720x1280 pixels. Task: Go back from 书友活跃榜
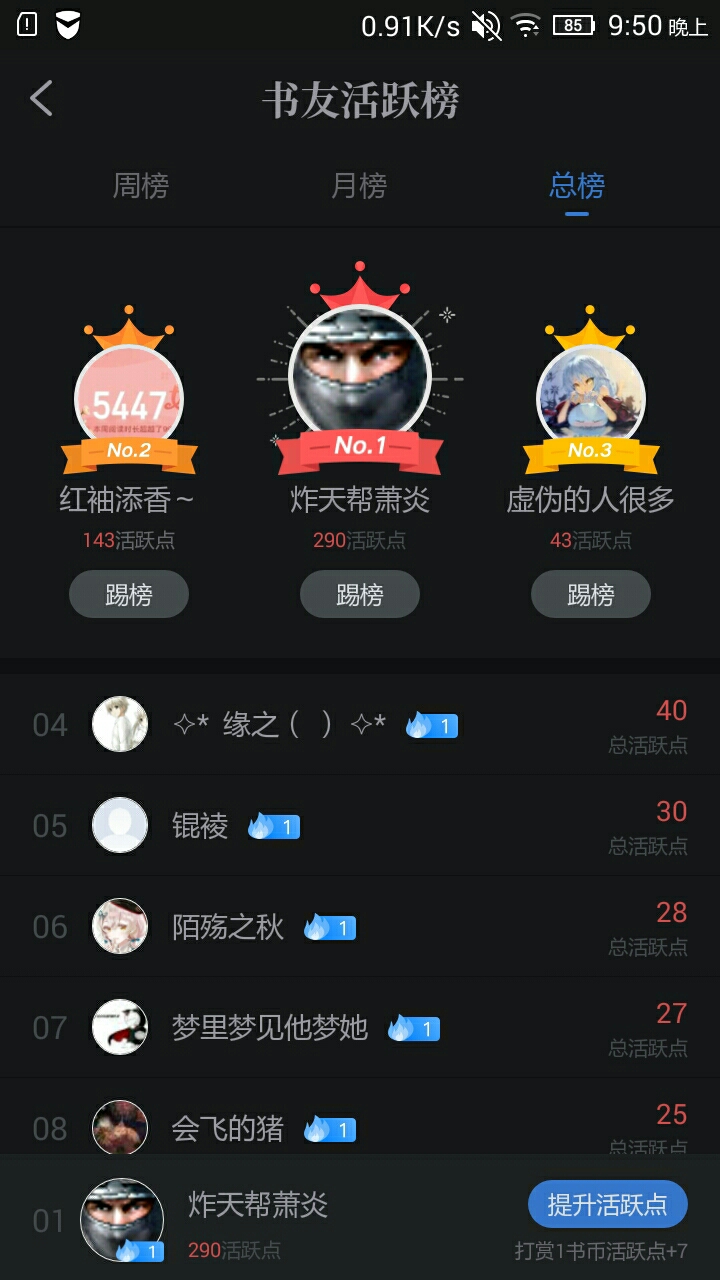42,99
